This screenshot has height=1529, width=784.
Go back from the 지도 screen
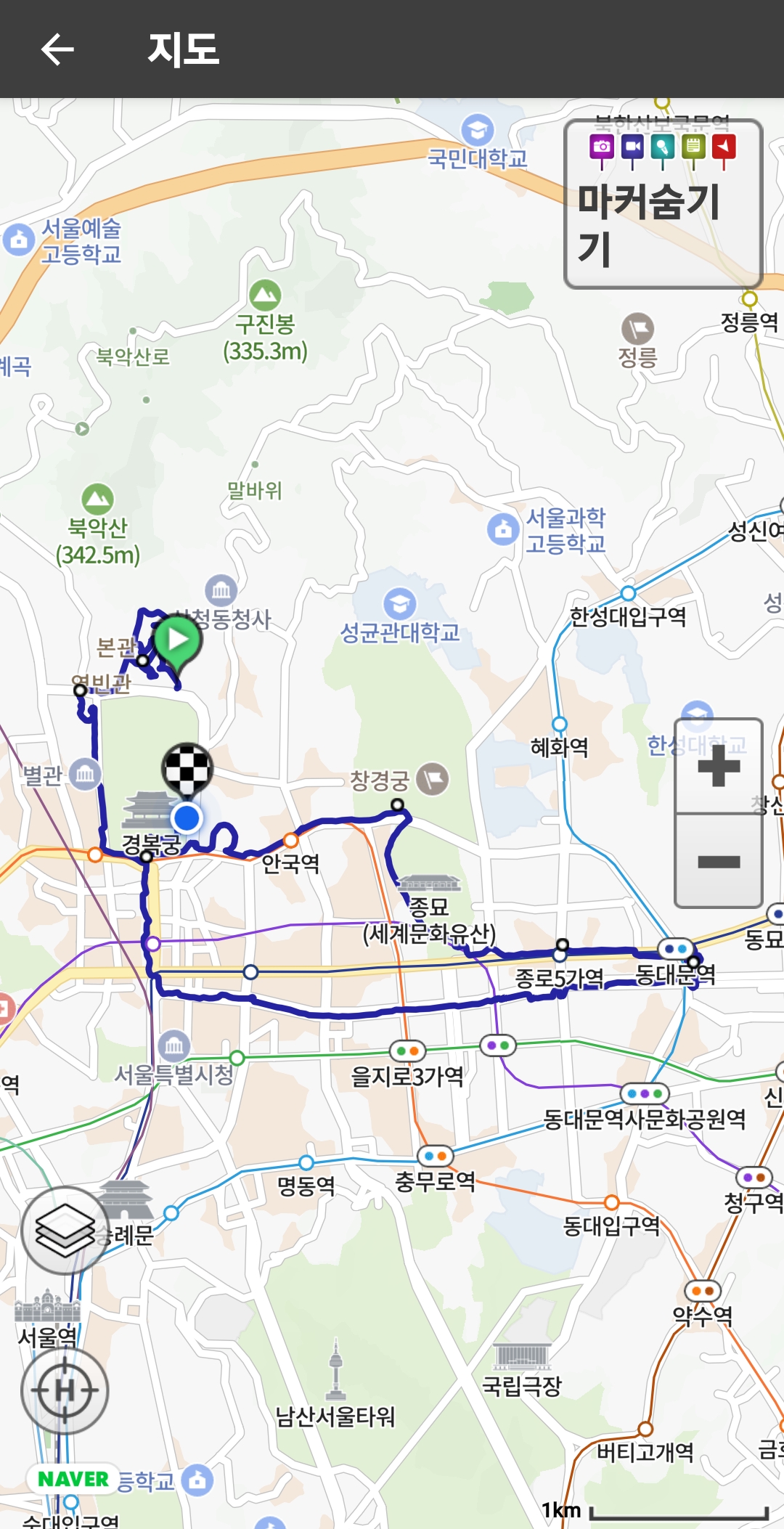coord(58,49)
